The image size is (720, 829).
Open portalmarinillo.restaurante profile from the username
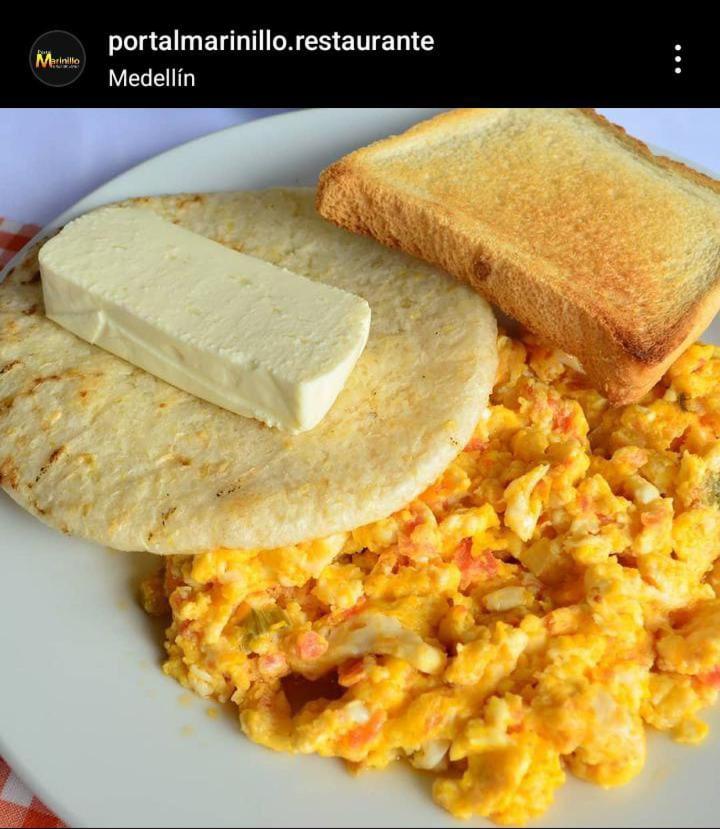[x=271, y=42]
